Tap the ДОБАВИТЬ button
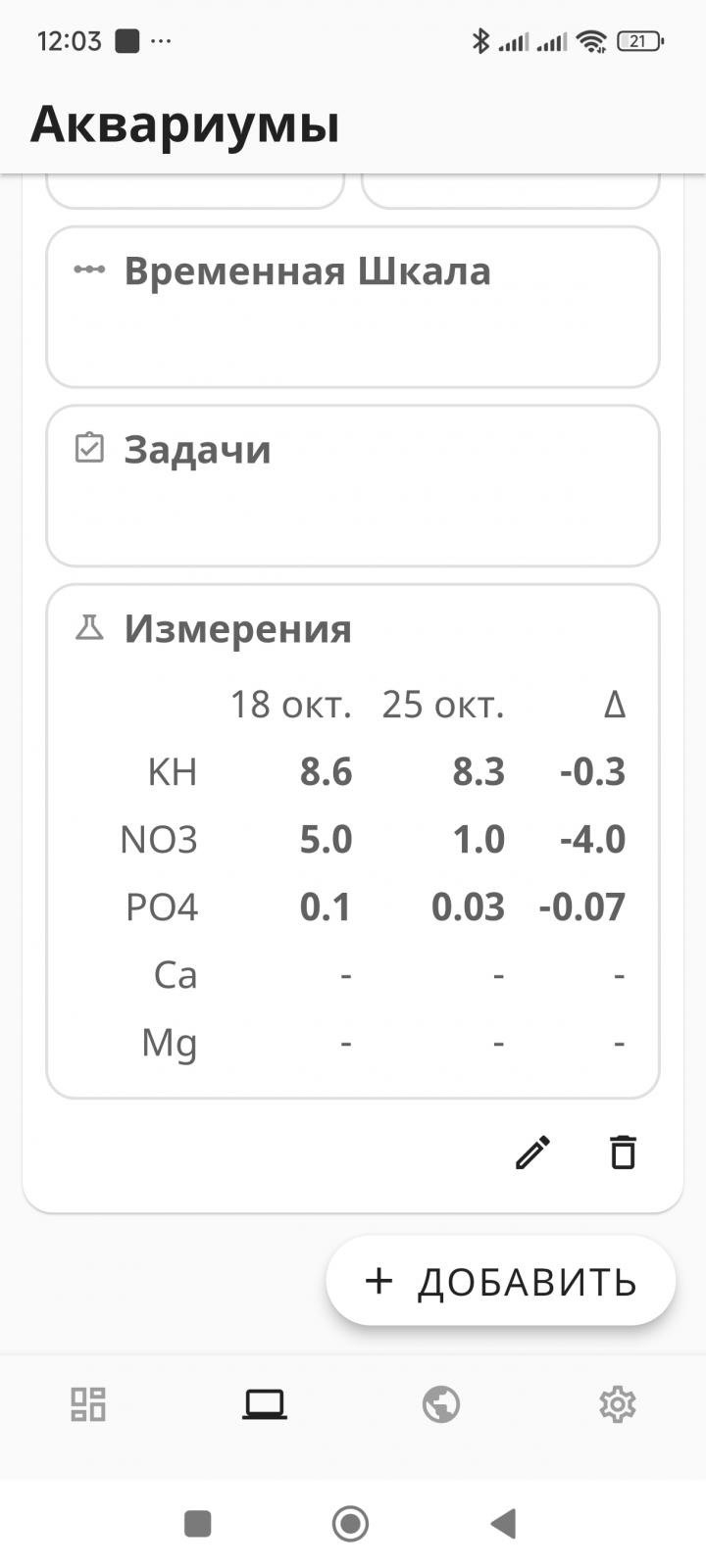Viewport: 706px width, 1568px height. pyautogui.click(x=501, y=1281)
